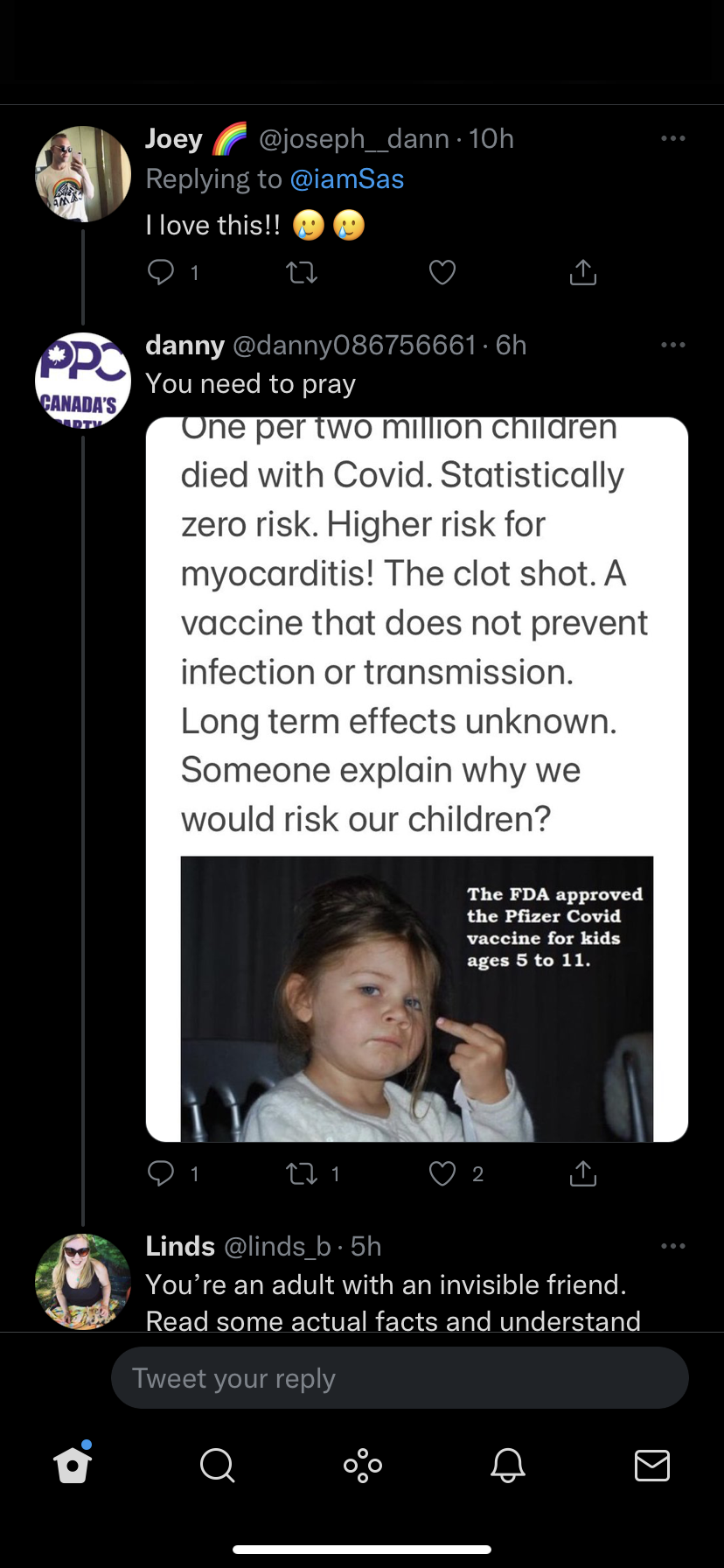This screenshot has width=724, height=1568.
Task: Reply to danny's tweet
Action: [161, 1173]
